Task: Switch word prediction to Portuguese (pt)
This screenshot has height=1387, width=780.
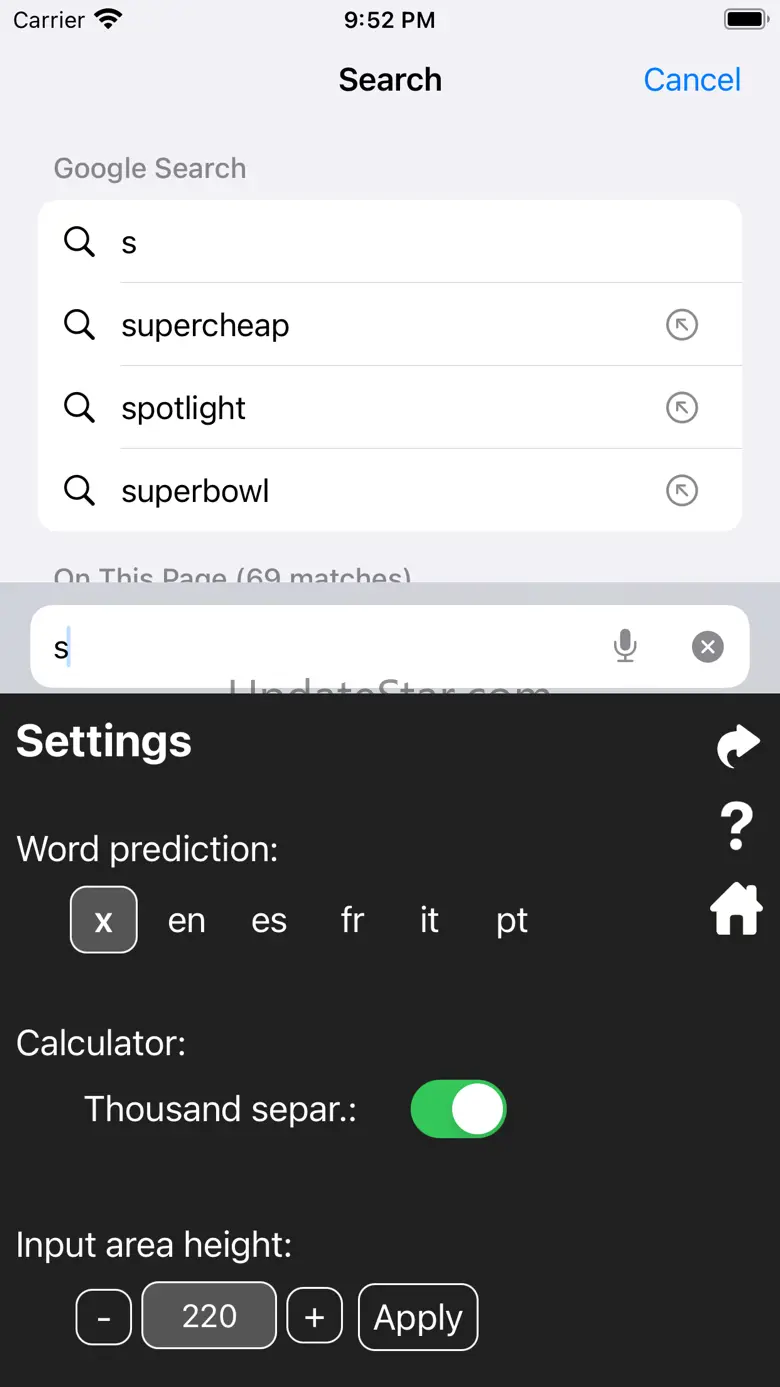Action: (512, 921)
